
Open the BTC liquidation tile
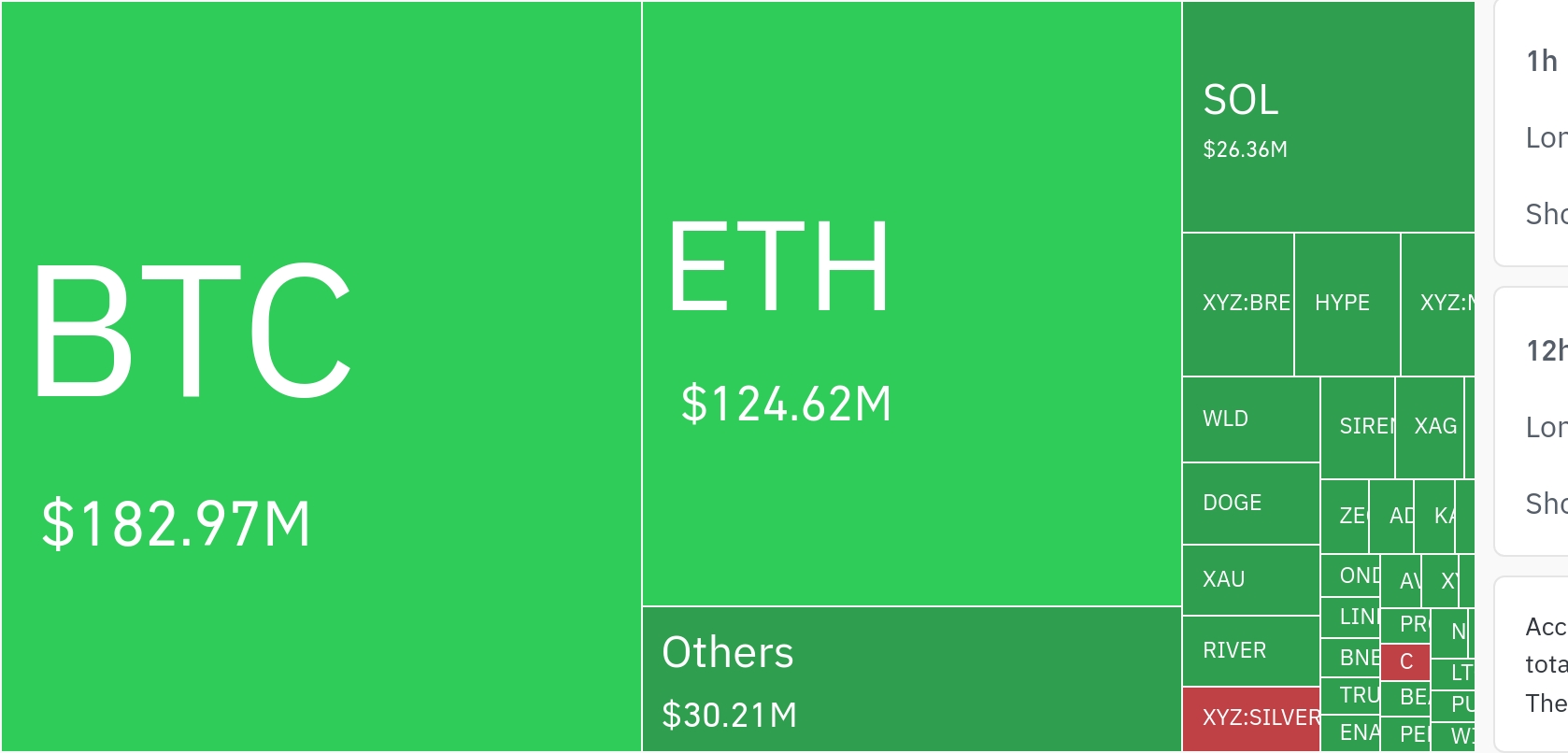[x=321, y=376]
